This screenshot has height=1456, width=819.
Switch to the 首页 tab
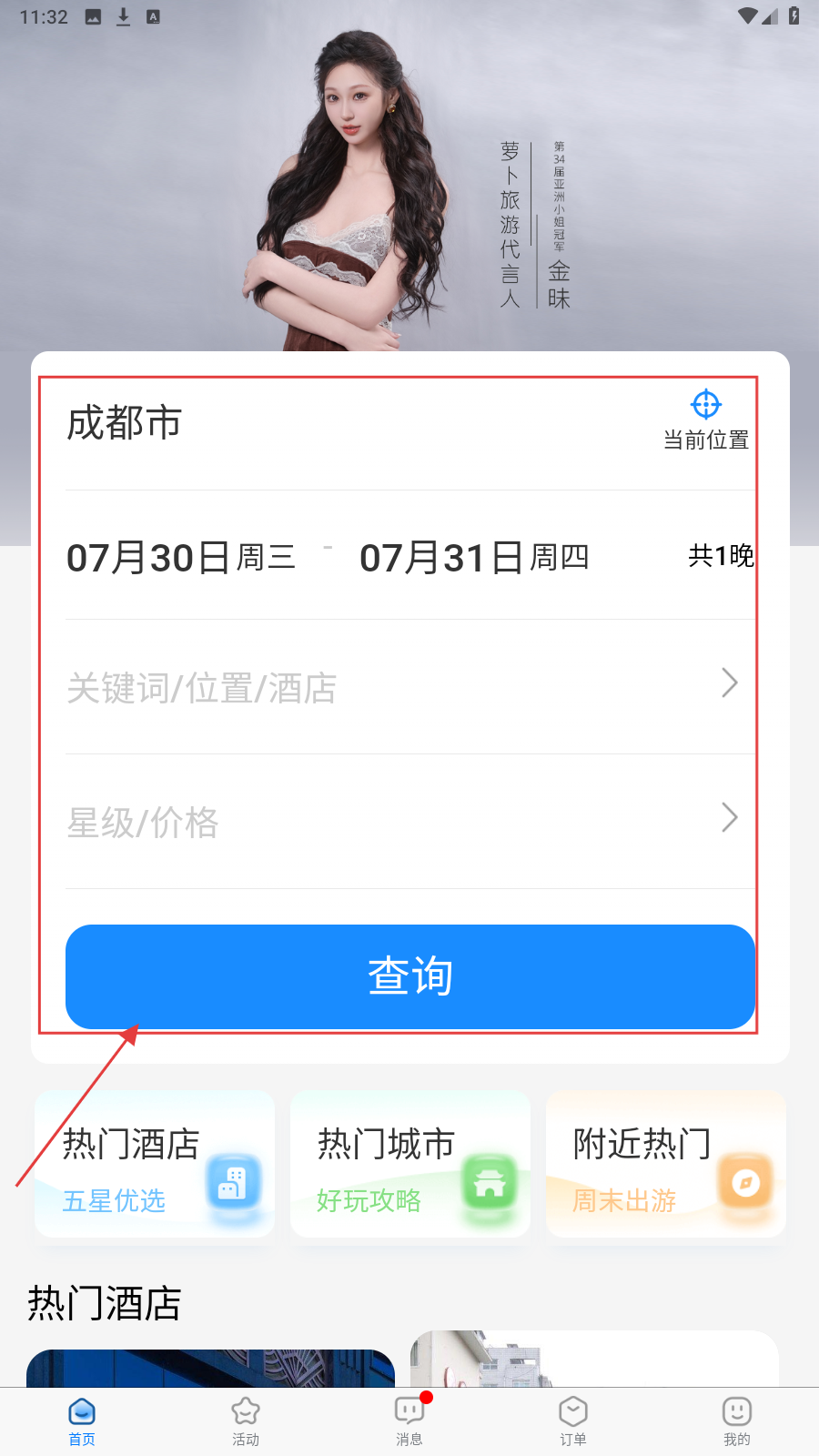(82, 1421)
